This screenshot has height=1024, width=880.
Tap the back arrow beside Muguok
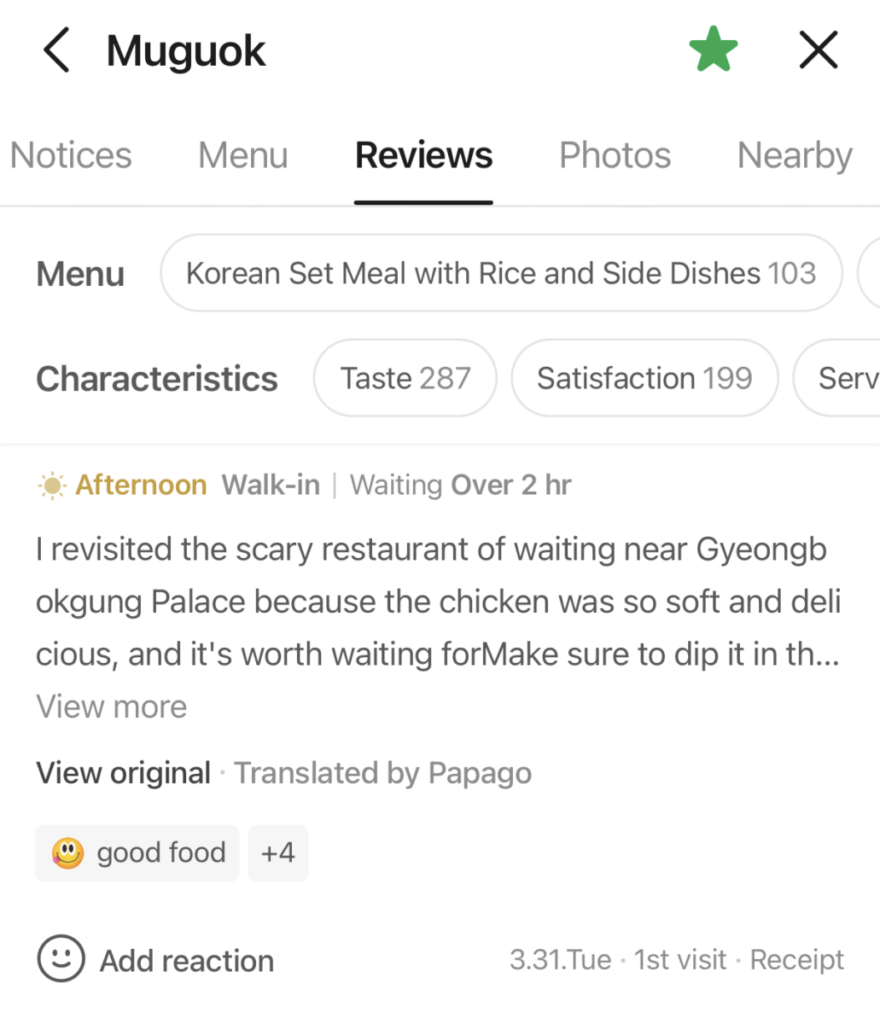(56, 50)
